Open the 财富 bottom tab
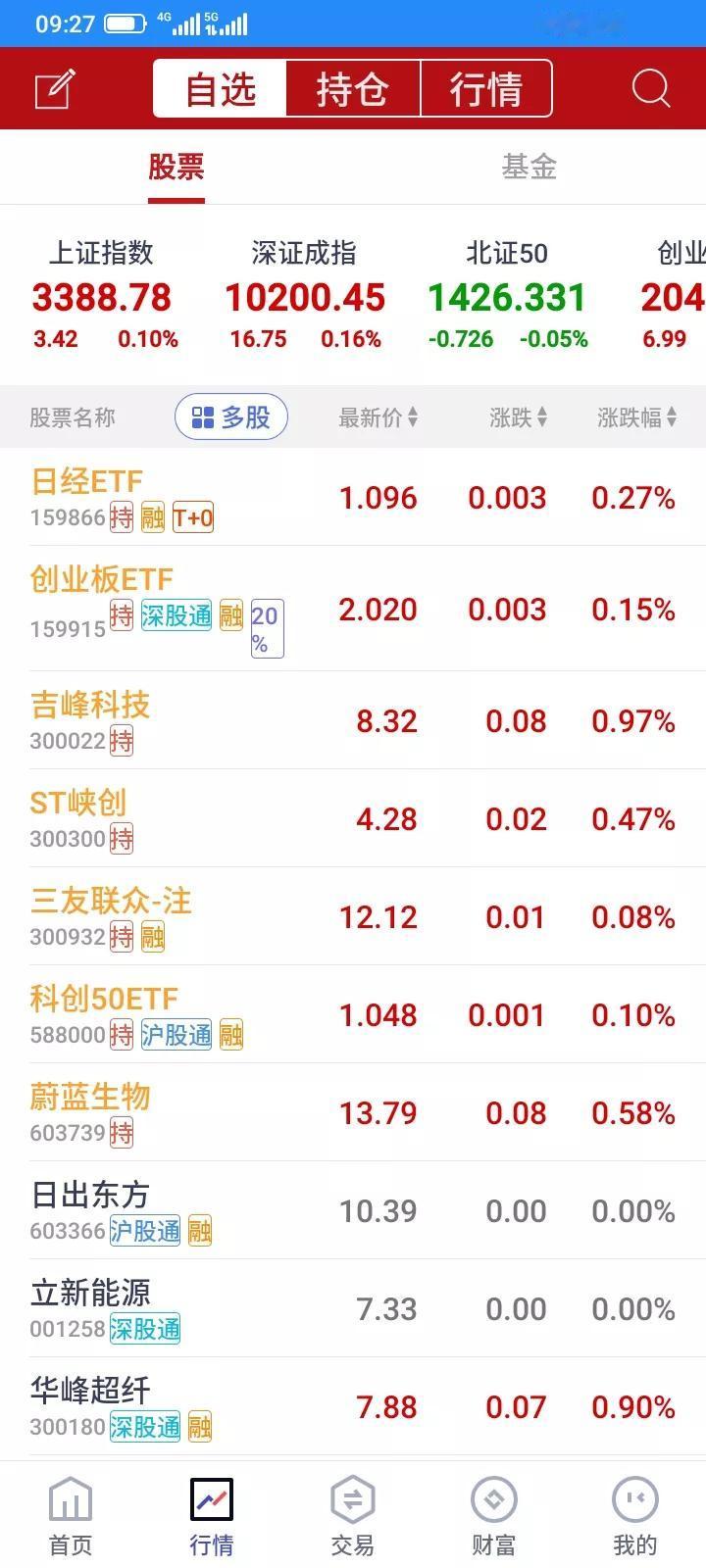Viewport: 706px width, 1568px height. pyautogui.click(x=493, y=1516)
